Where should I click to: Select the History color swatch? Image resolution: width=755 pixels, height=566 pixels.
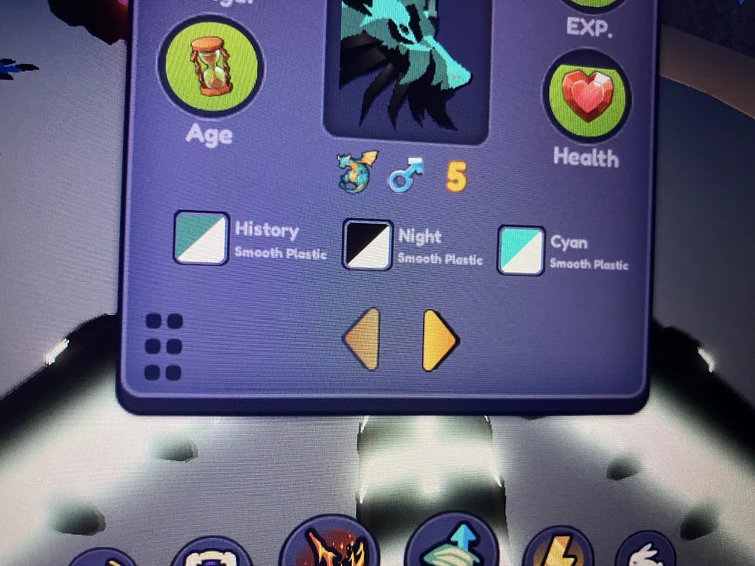201,238
